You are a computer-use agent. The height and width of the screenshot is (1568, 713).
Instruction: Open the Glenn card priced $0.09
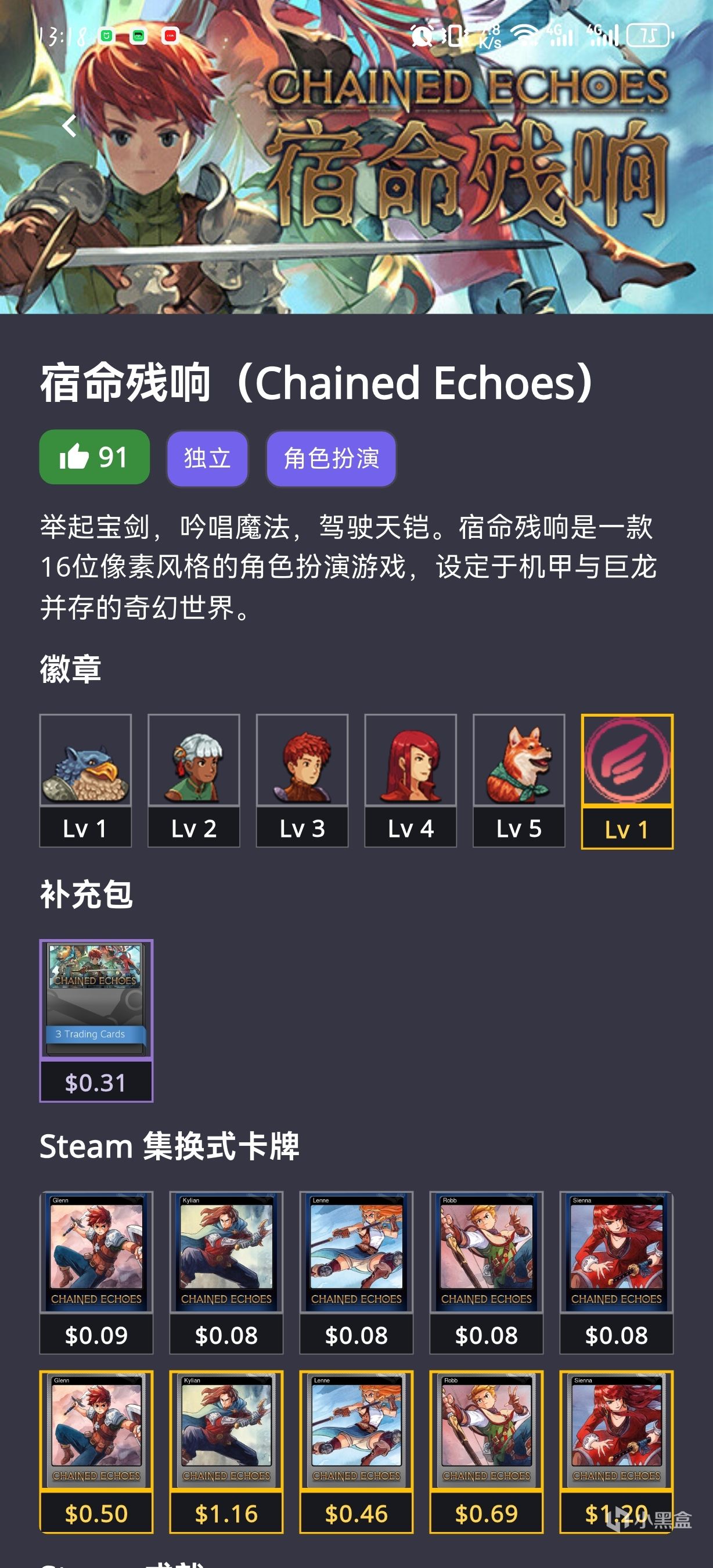pos(96,1272)
